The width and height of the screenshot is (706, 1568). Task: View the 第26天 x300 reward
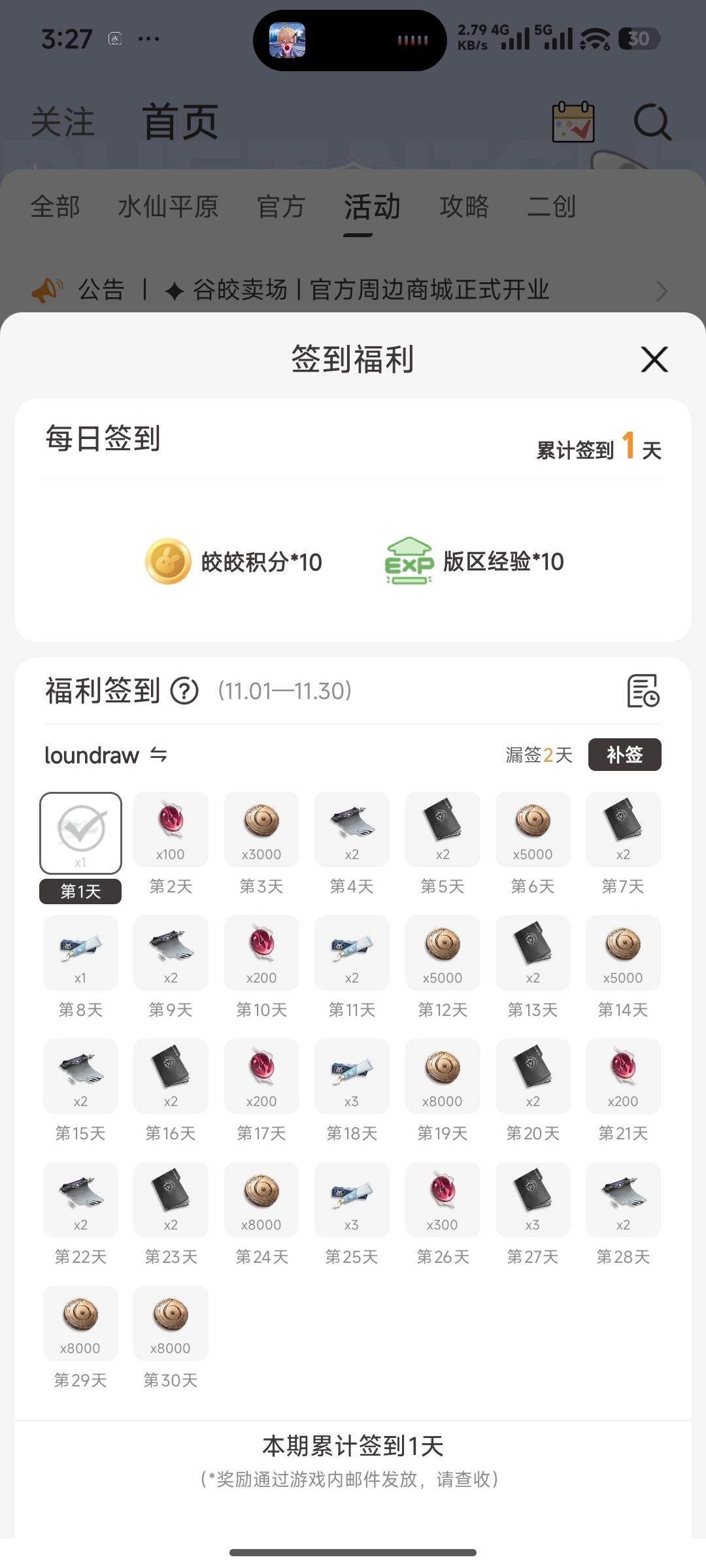coord(443,1200)
